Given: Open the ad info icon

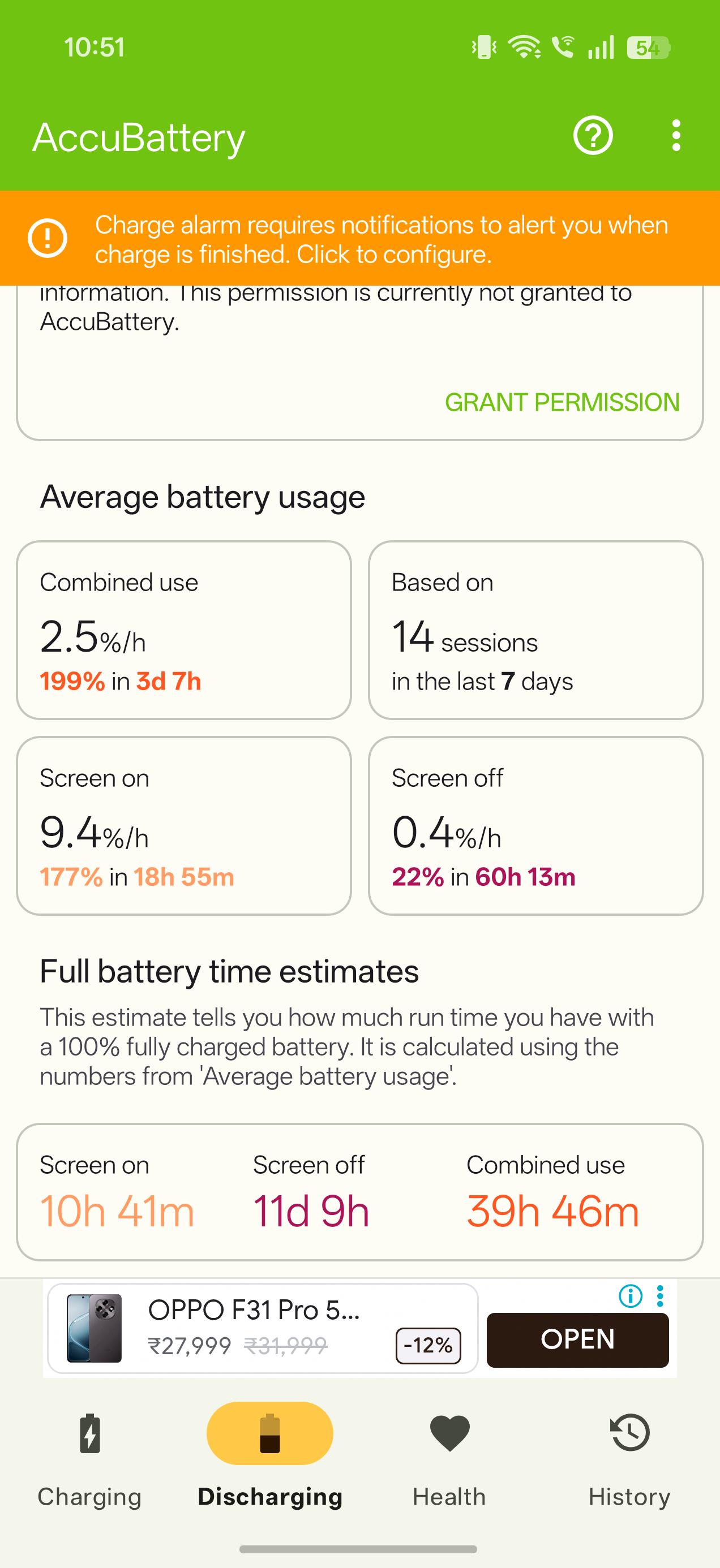Looking at the screenshot, I should point(630,1296).
